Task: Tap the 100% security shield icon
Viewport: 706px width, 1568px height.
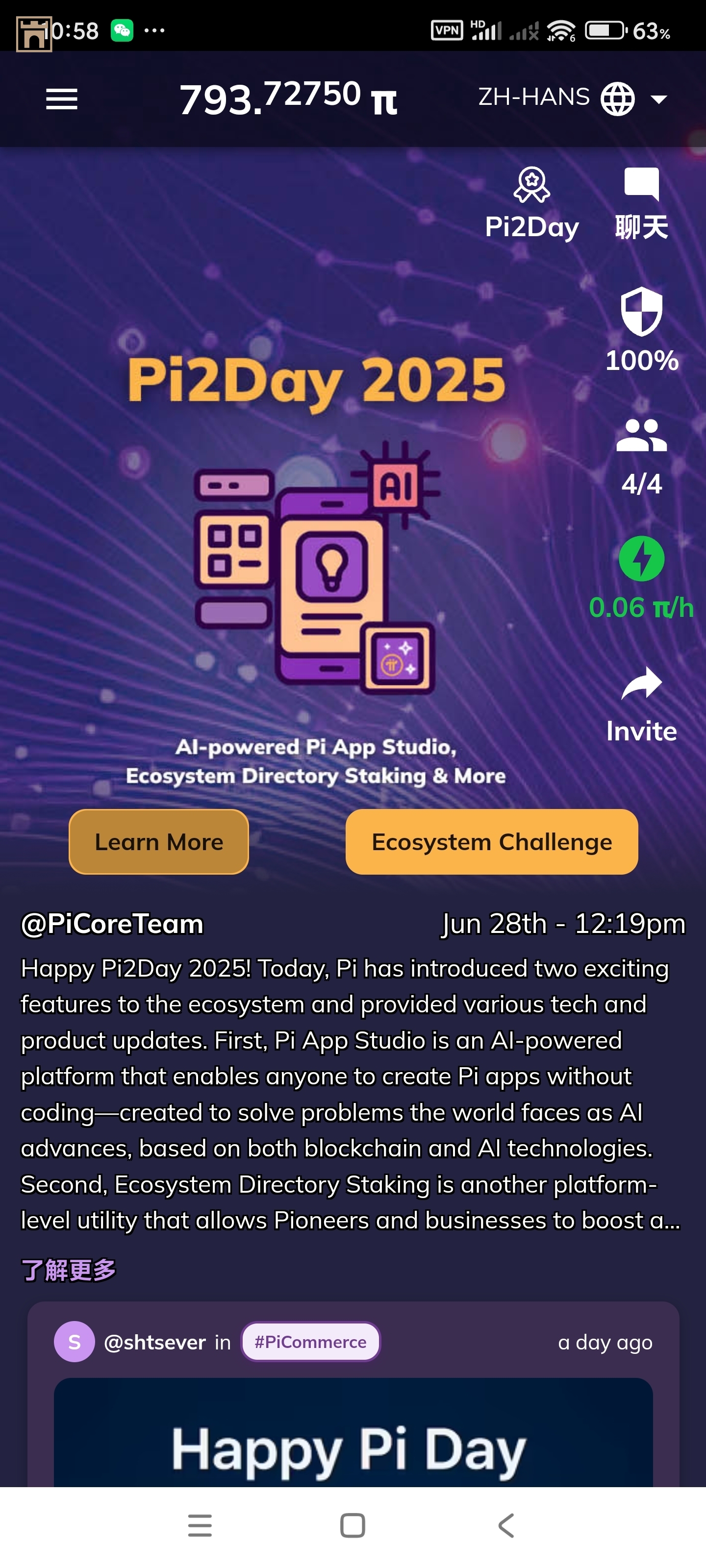Action: [x=641, y=312]
